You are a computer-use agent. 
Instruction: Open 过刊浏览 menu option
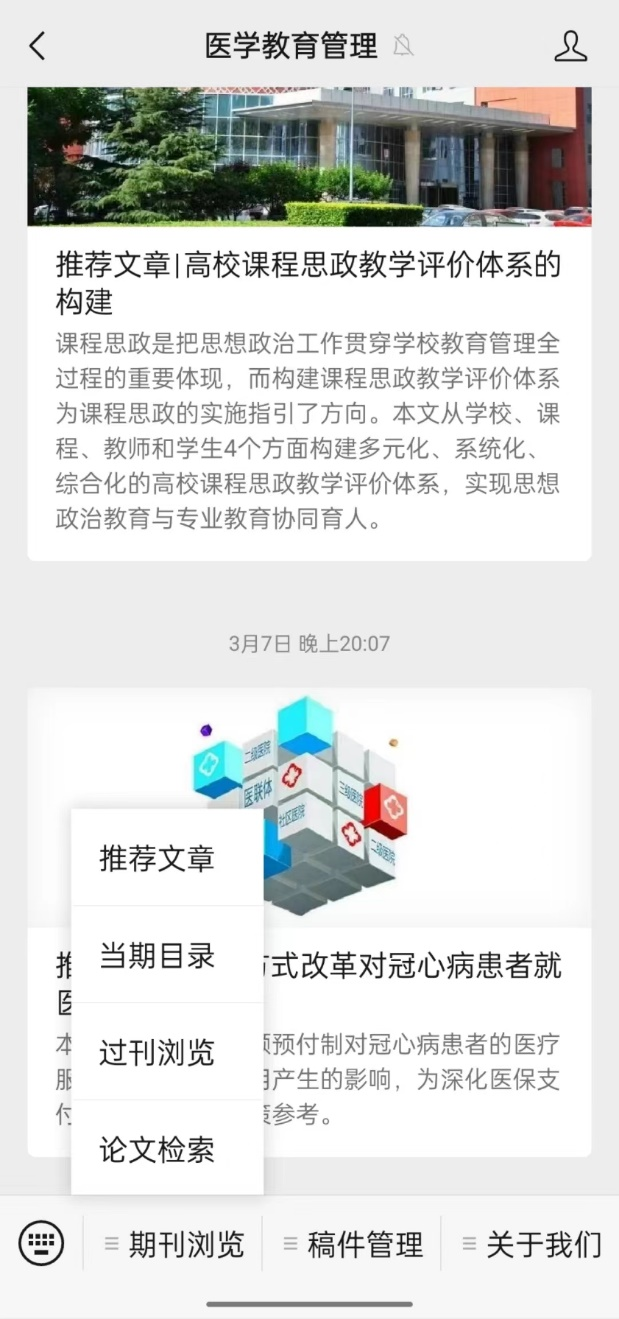coord(157,1052)
